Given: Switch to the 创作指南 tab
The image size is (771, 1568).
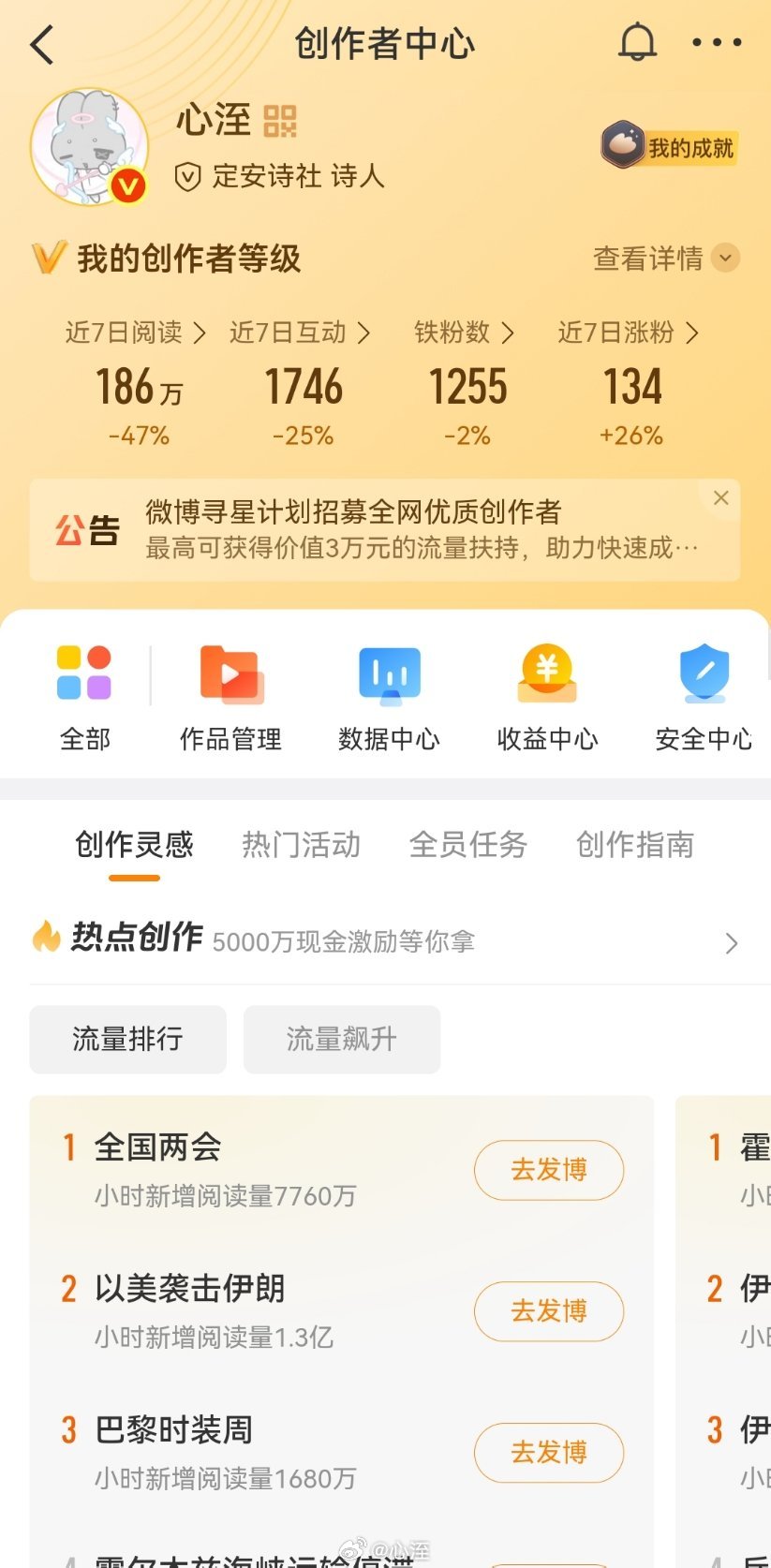Looking at the screenshot, I should (x=634, y=845).
